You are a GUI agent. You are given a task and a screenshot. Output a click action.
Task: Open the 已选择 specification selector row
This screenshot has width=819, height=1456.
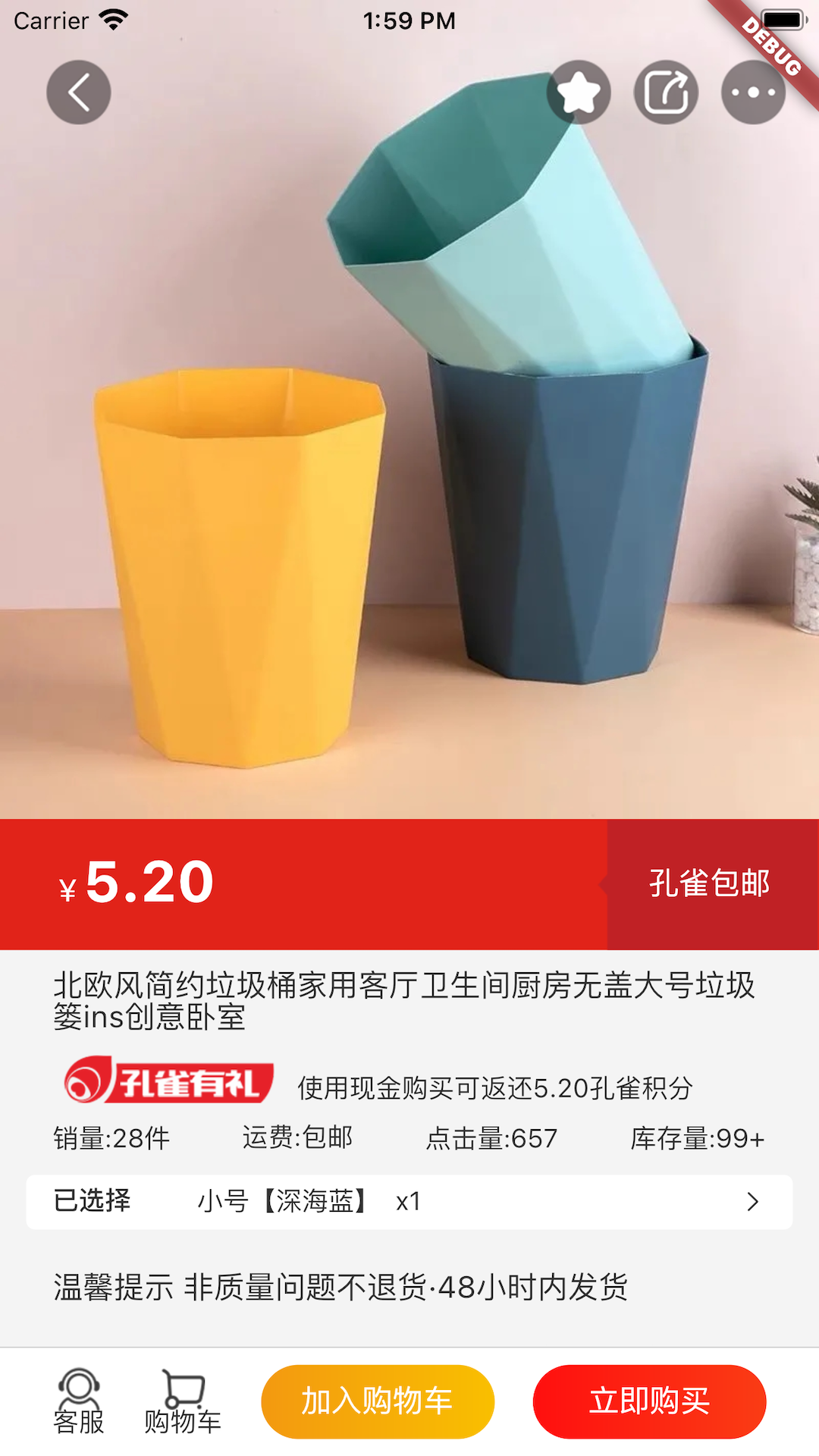(x=409, y=1202)
